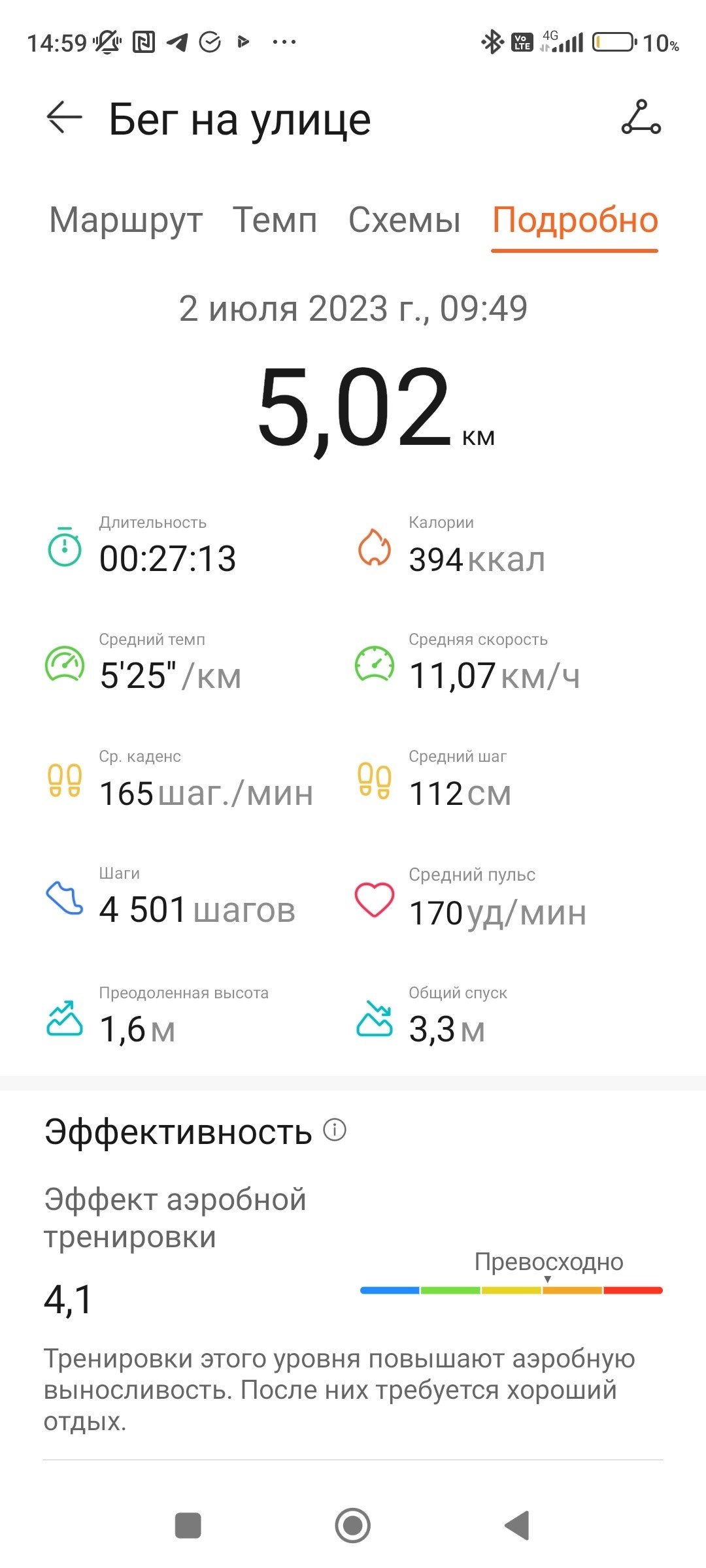Select the Подробно tab

575,221
